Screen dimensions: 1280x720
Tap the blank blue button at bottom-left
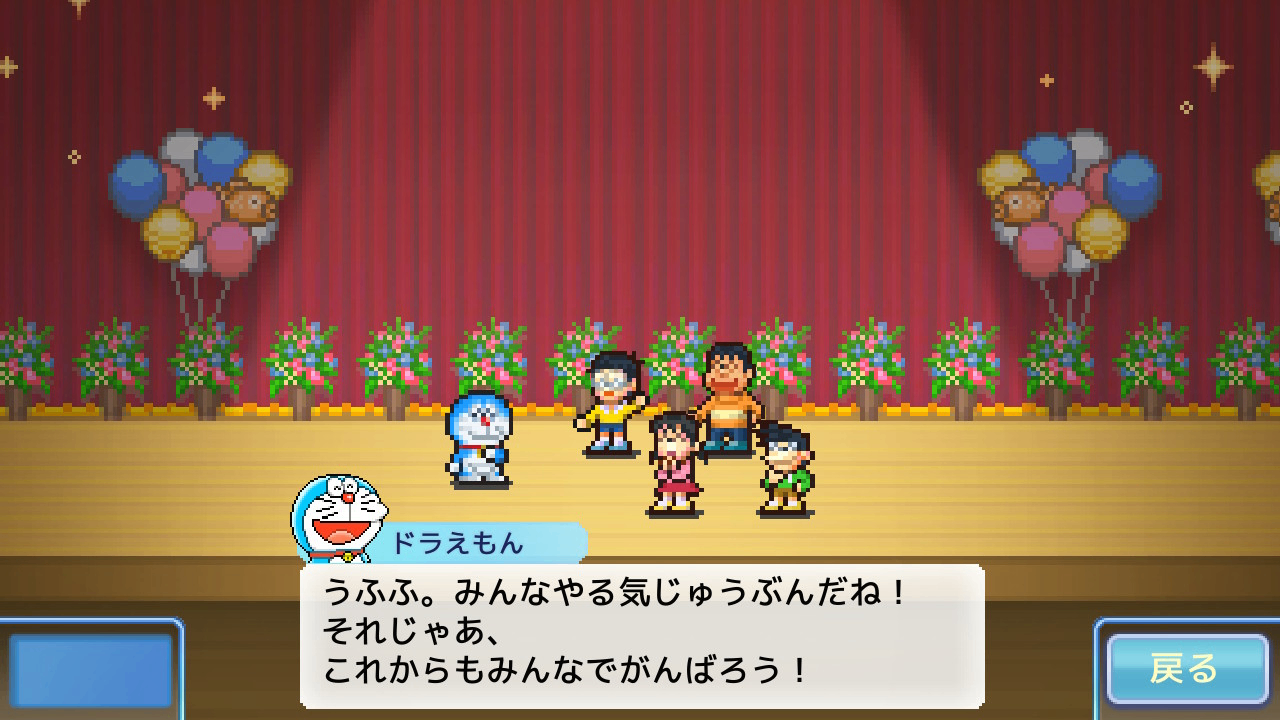tap(91, 671)
